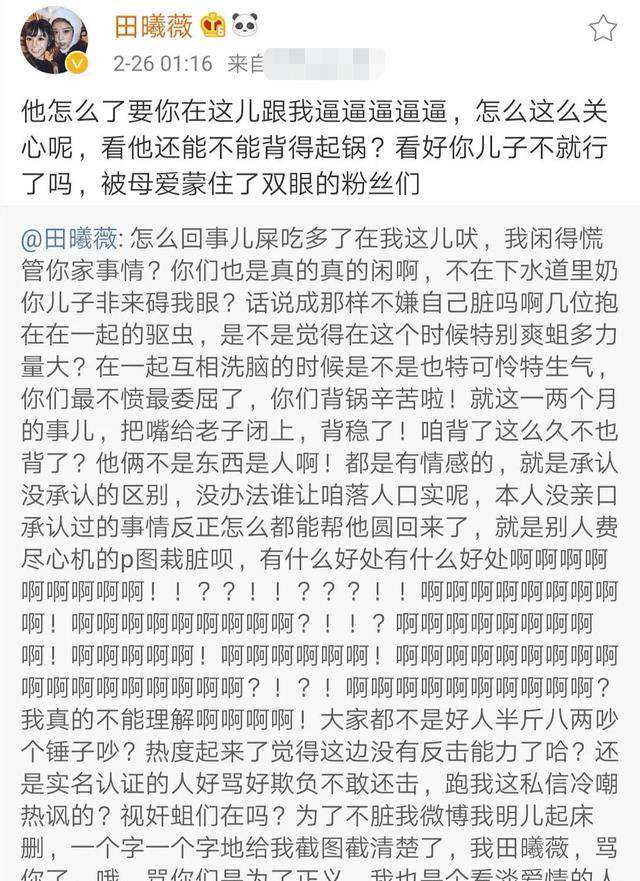This screenshot has height=881, width=640.
Task: Favorite this post with the star icon
Action: click(603, 28)
